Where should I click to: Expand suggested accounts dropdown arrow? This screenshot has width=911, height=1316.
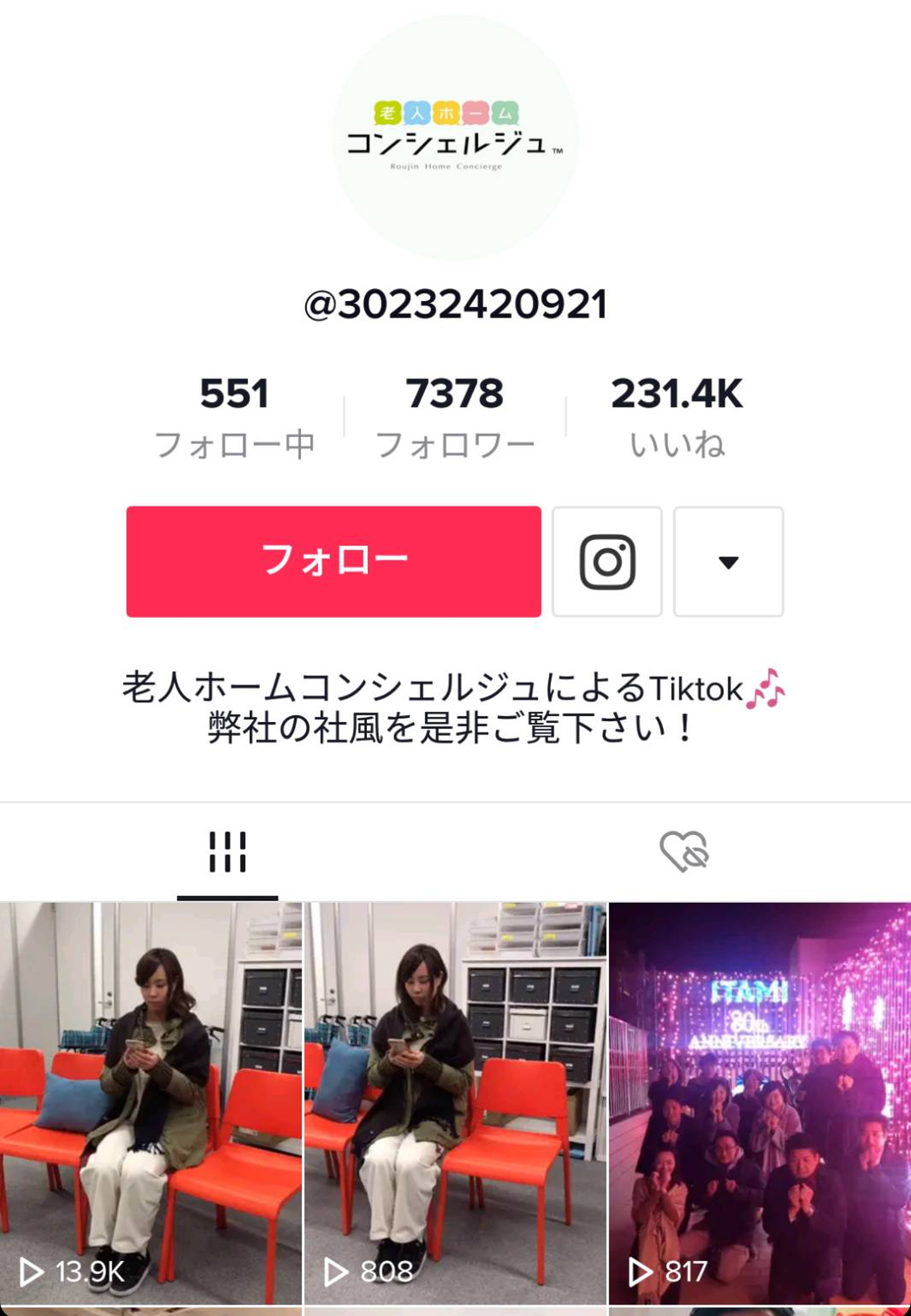pos(728,561)
